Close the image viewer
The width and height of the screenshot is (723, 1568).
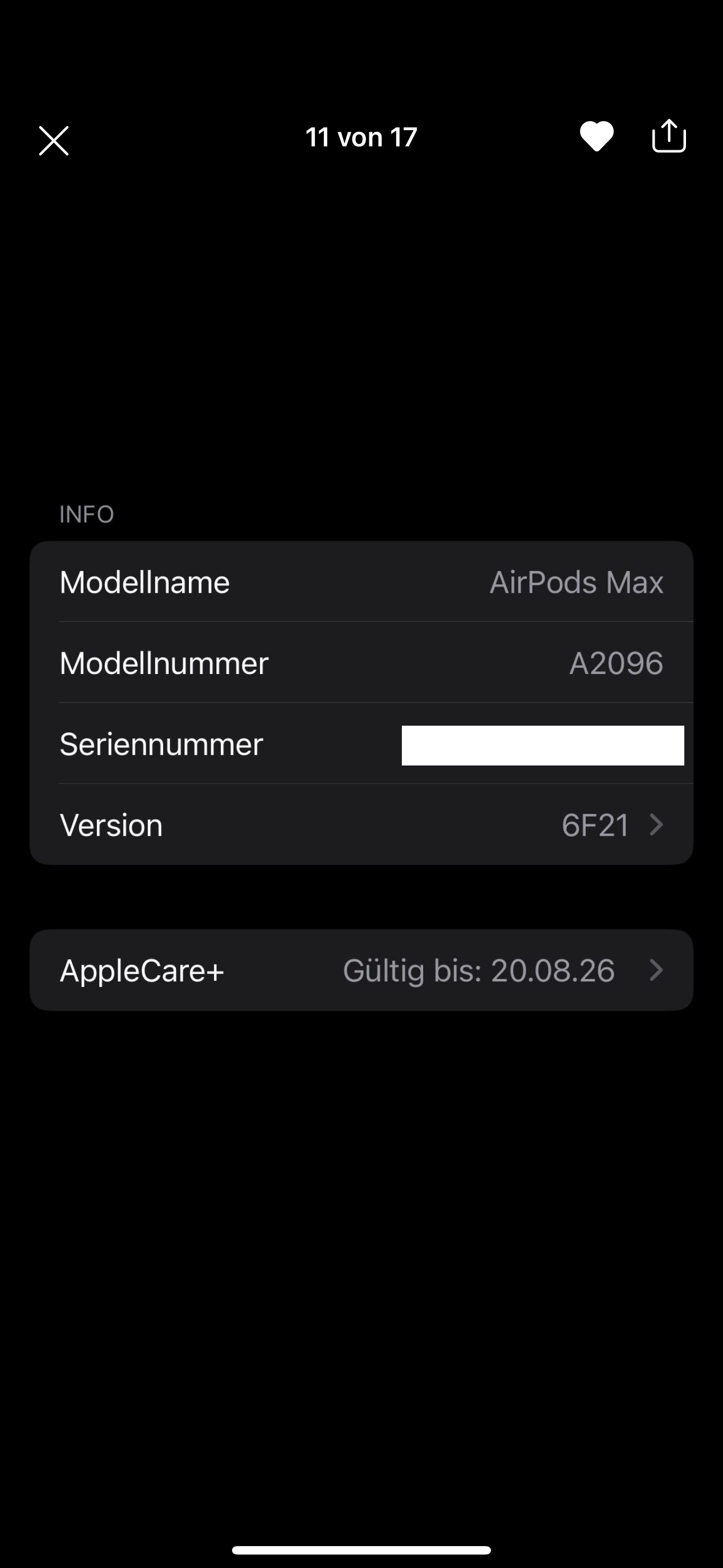point(54,141)
